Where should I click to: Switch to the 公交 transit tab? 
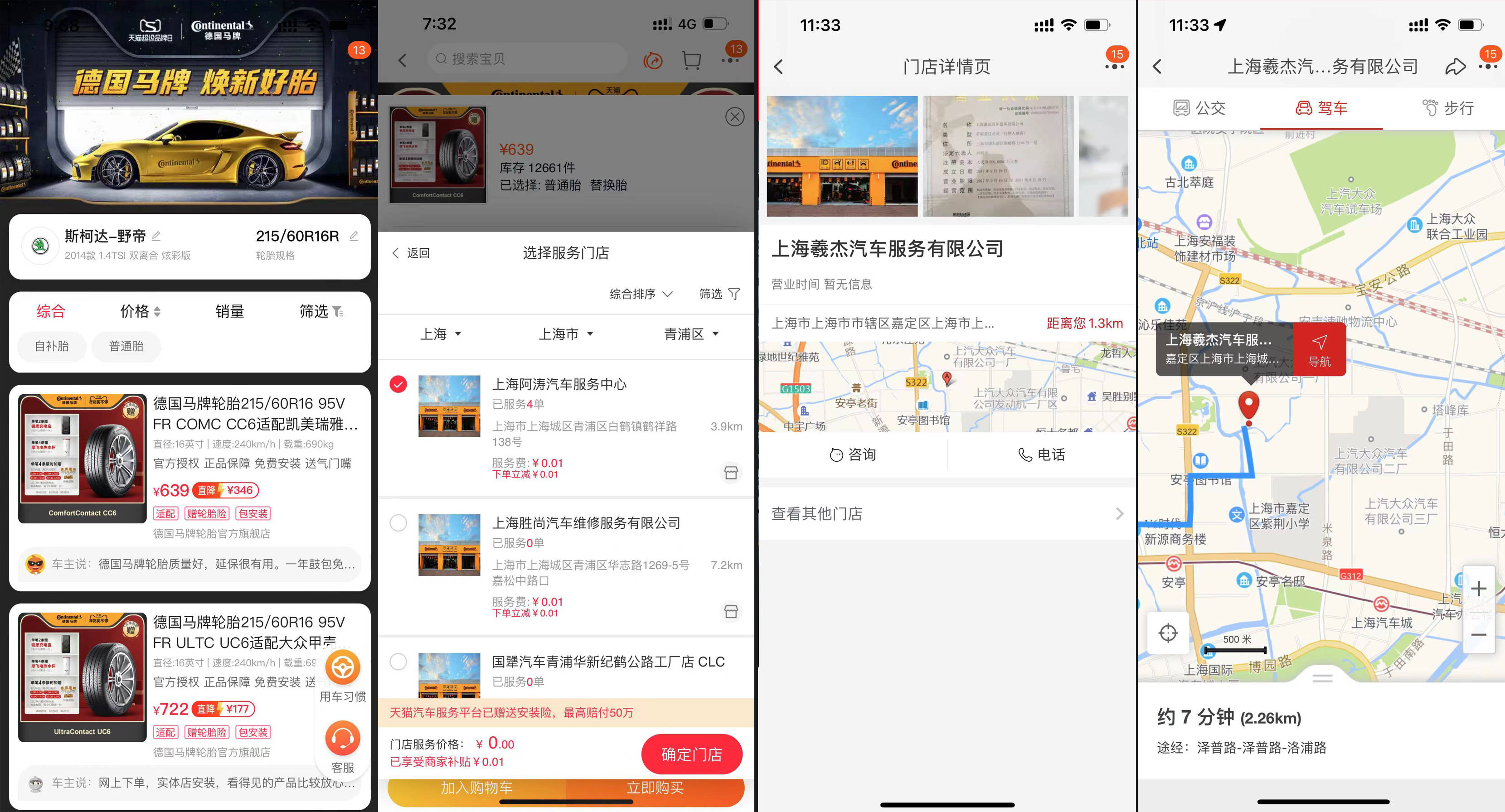pyautogui.click(x=1199, y=108)
